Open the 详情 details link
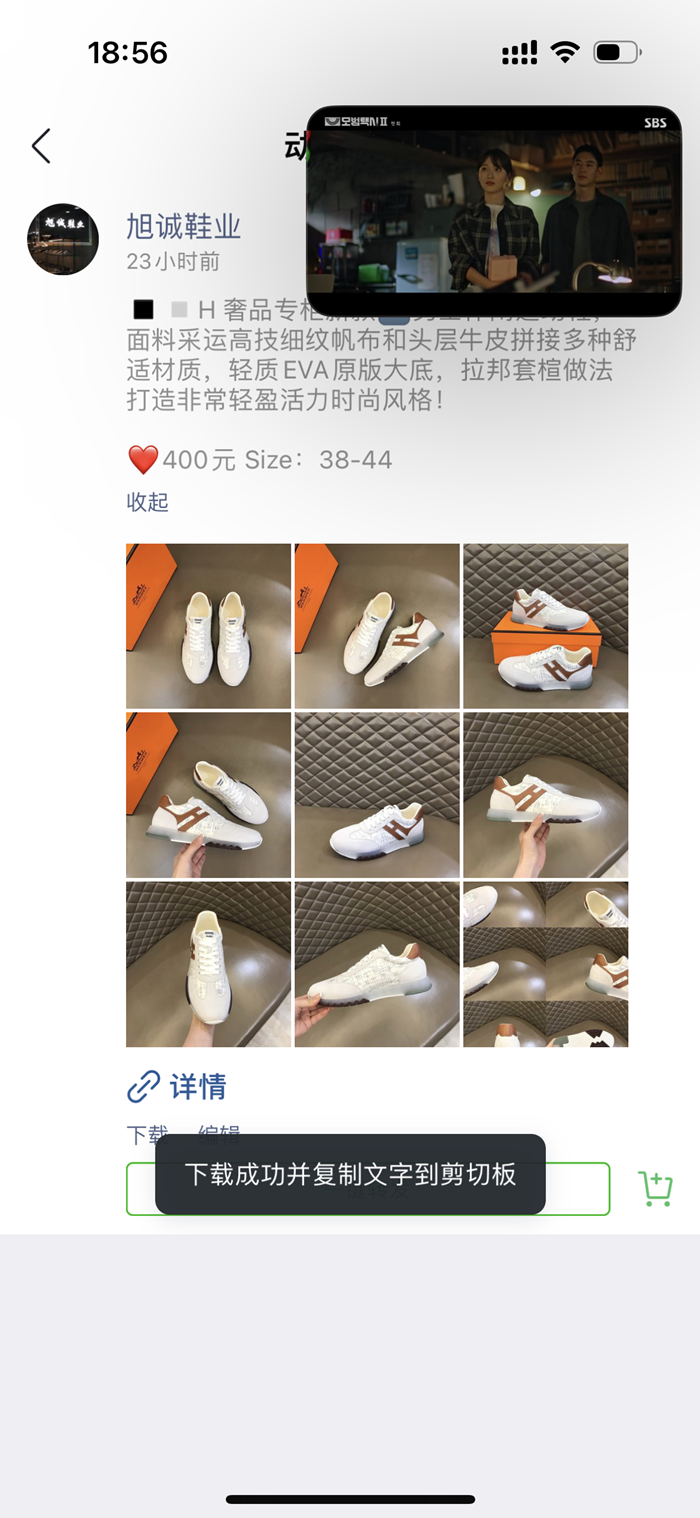700x1518 pixels. click(177, 1086)
